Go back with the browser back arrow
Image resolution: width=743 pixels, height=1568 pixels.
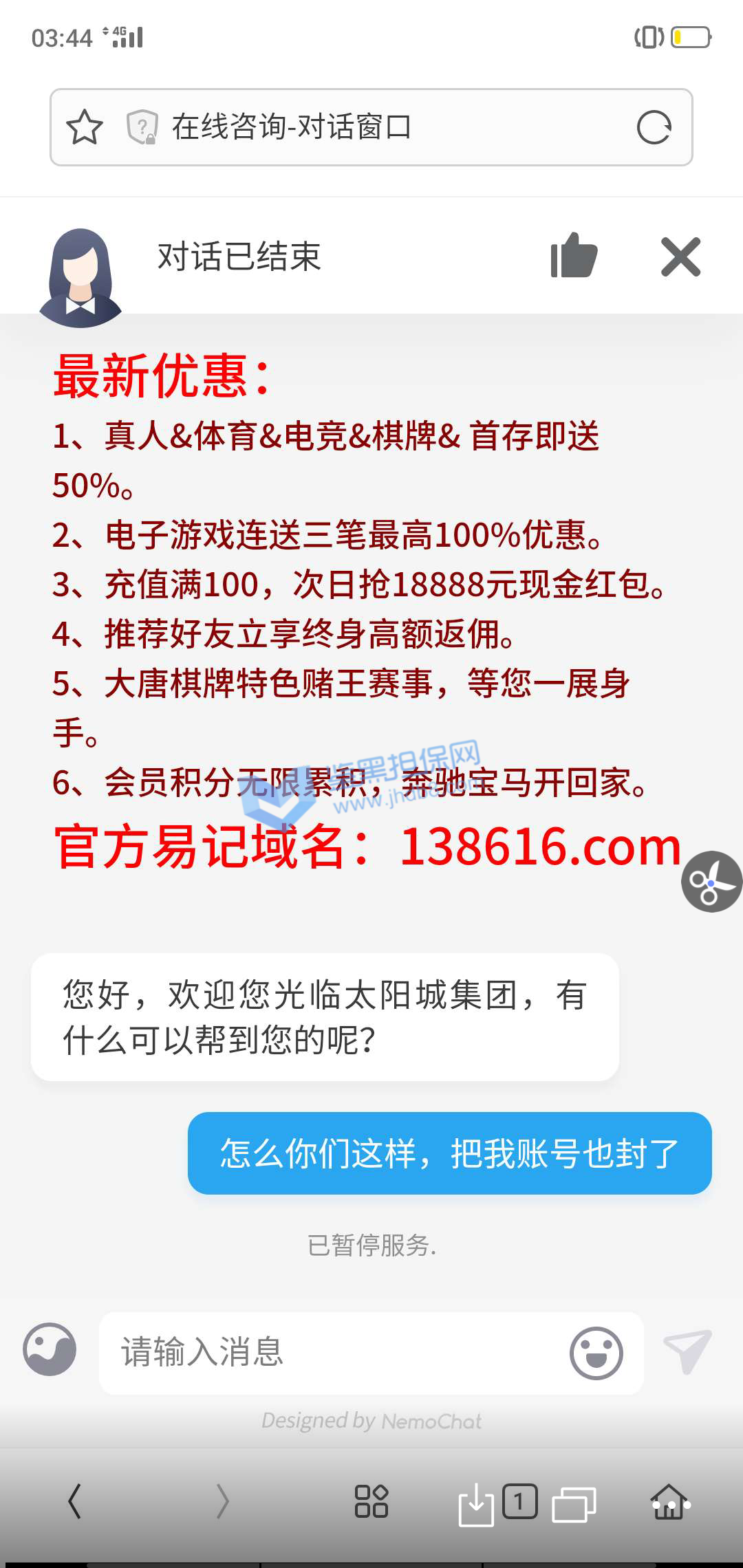click(74, 1501)
